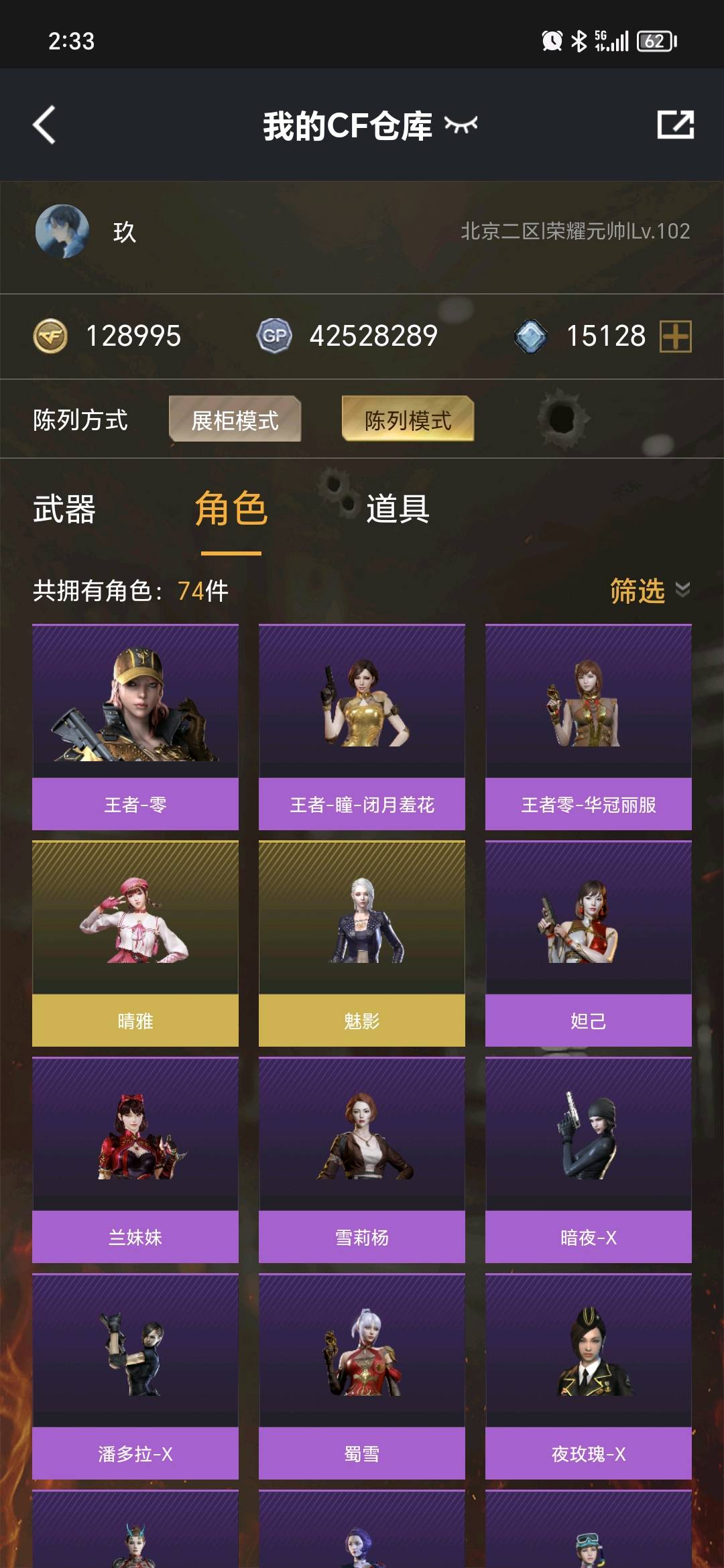
Task: View the 魅影 character card
Action: (x=362, y=943)
